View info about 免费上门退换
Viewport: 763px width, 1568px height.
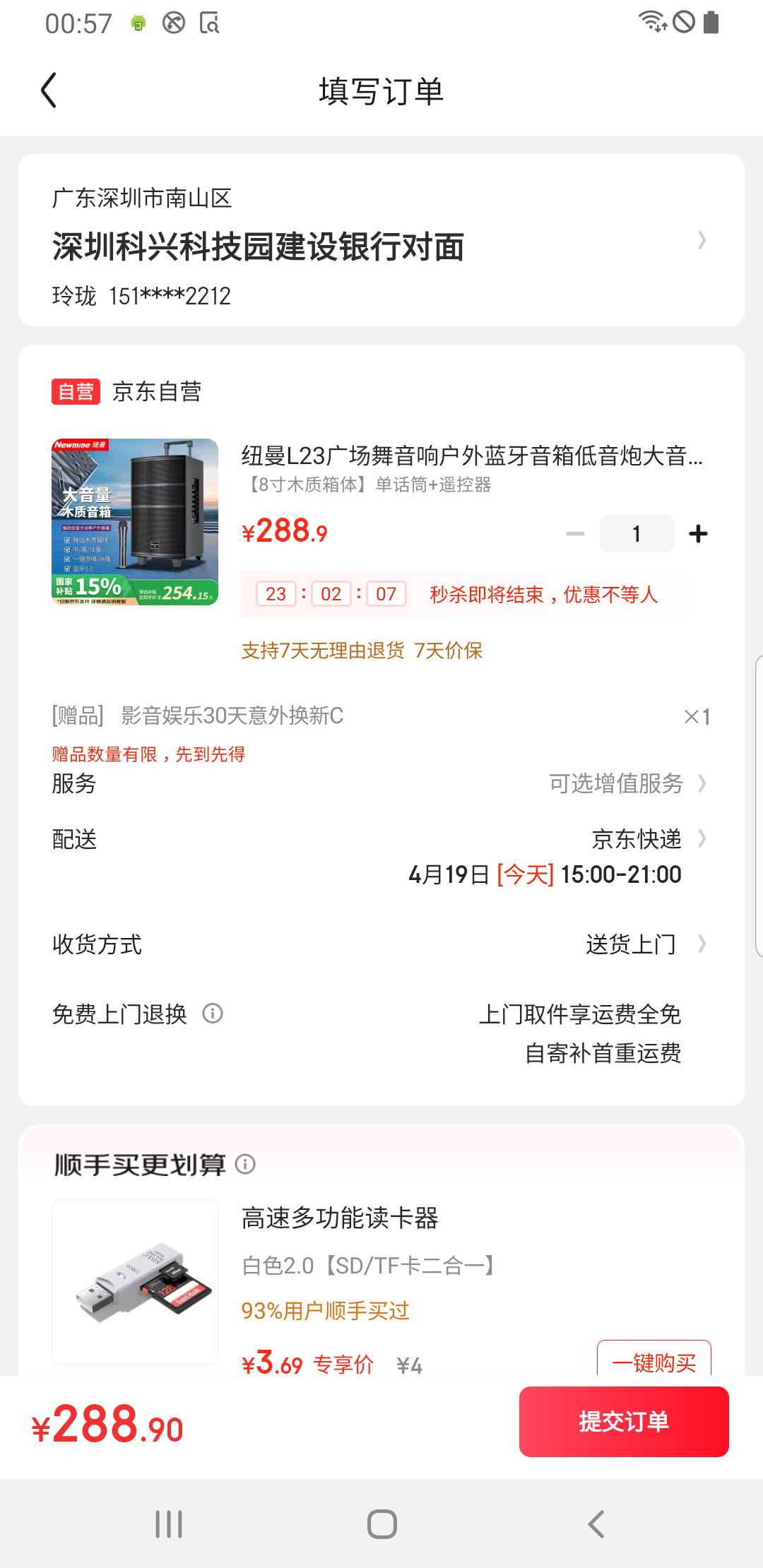(213, 1014)
